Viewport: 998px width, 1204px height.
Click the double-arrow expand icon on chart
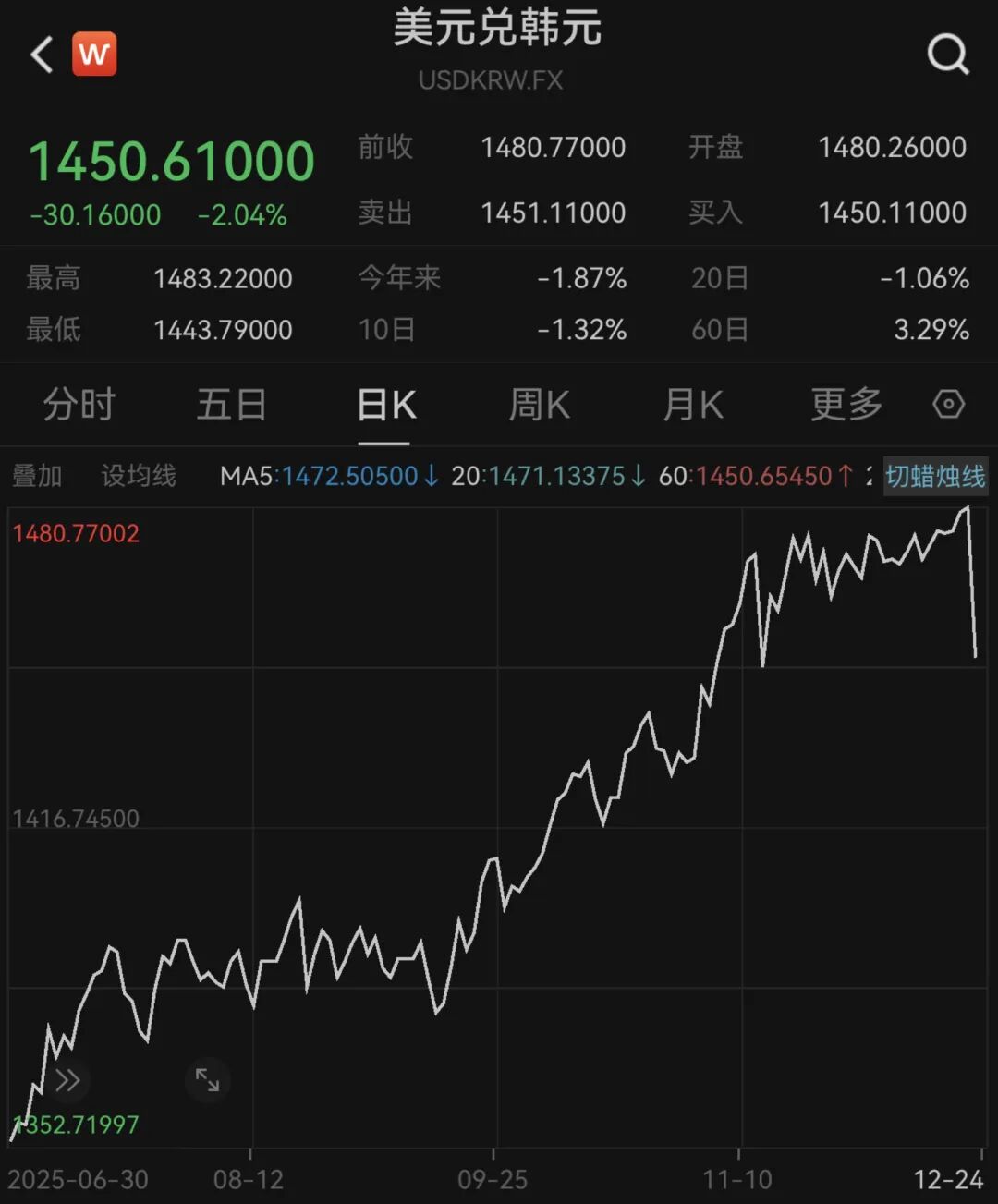(x=66, y=1080)
